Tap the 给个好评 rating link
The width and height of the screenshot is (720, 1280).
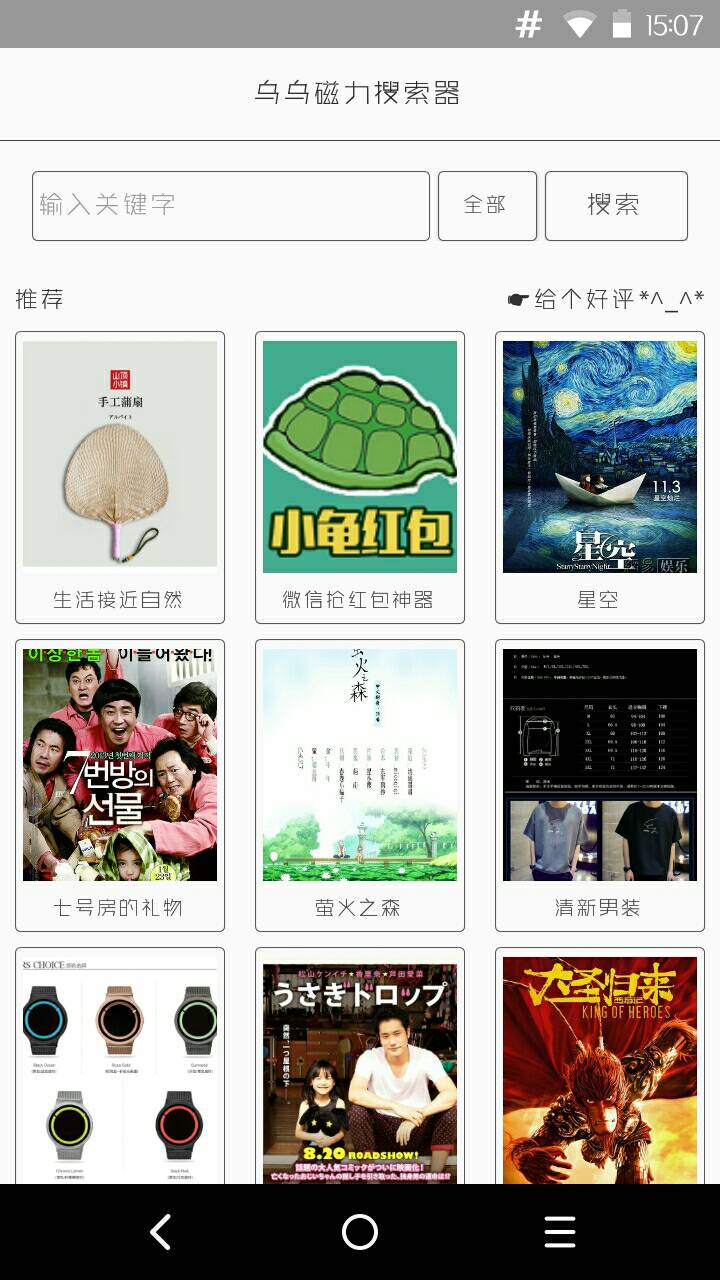[x=606, y=299]
